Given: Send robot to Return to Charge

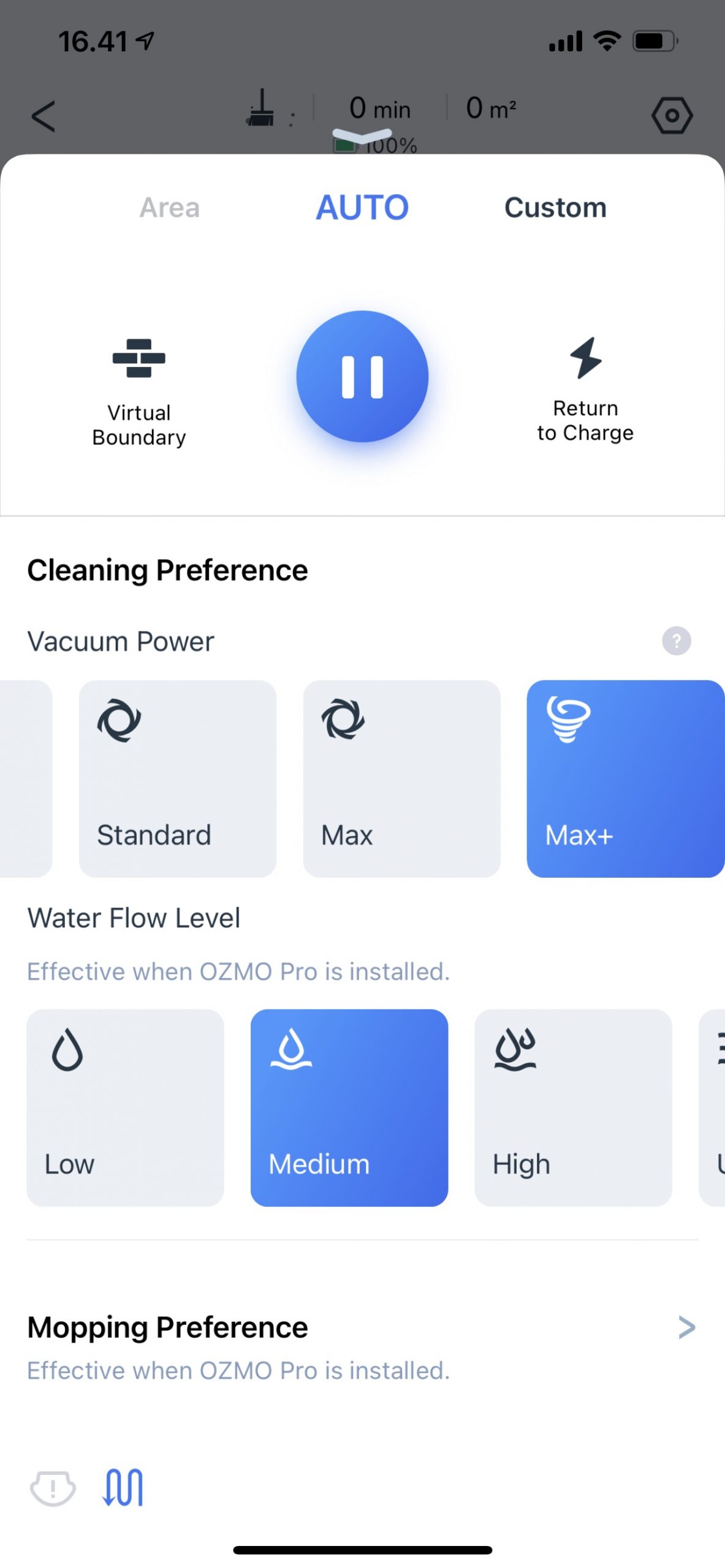Looking at the screenshot, I should (585, 390).
